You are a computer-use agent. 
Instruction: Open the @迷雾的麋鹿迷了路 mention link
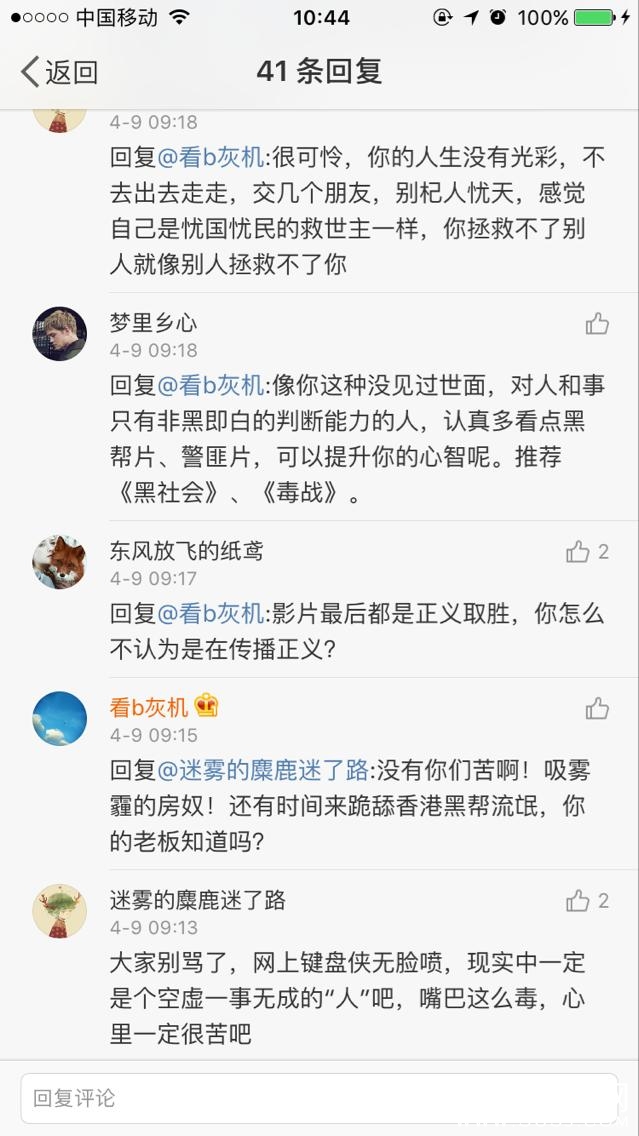pos(262,772)
